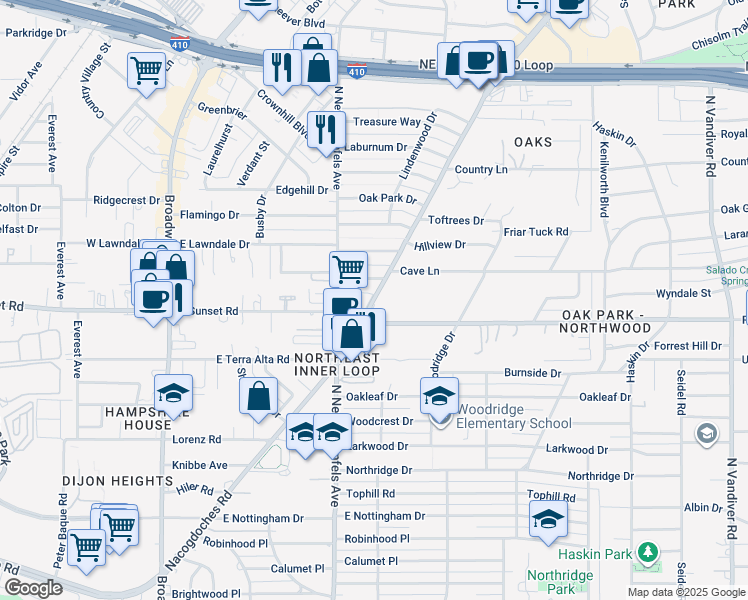Tap the shopping cart marker near County Village St
This screenshot has width=748, height=600.
pos(146,72)
